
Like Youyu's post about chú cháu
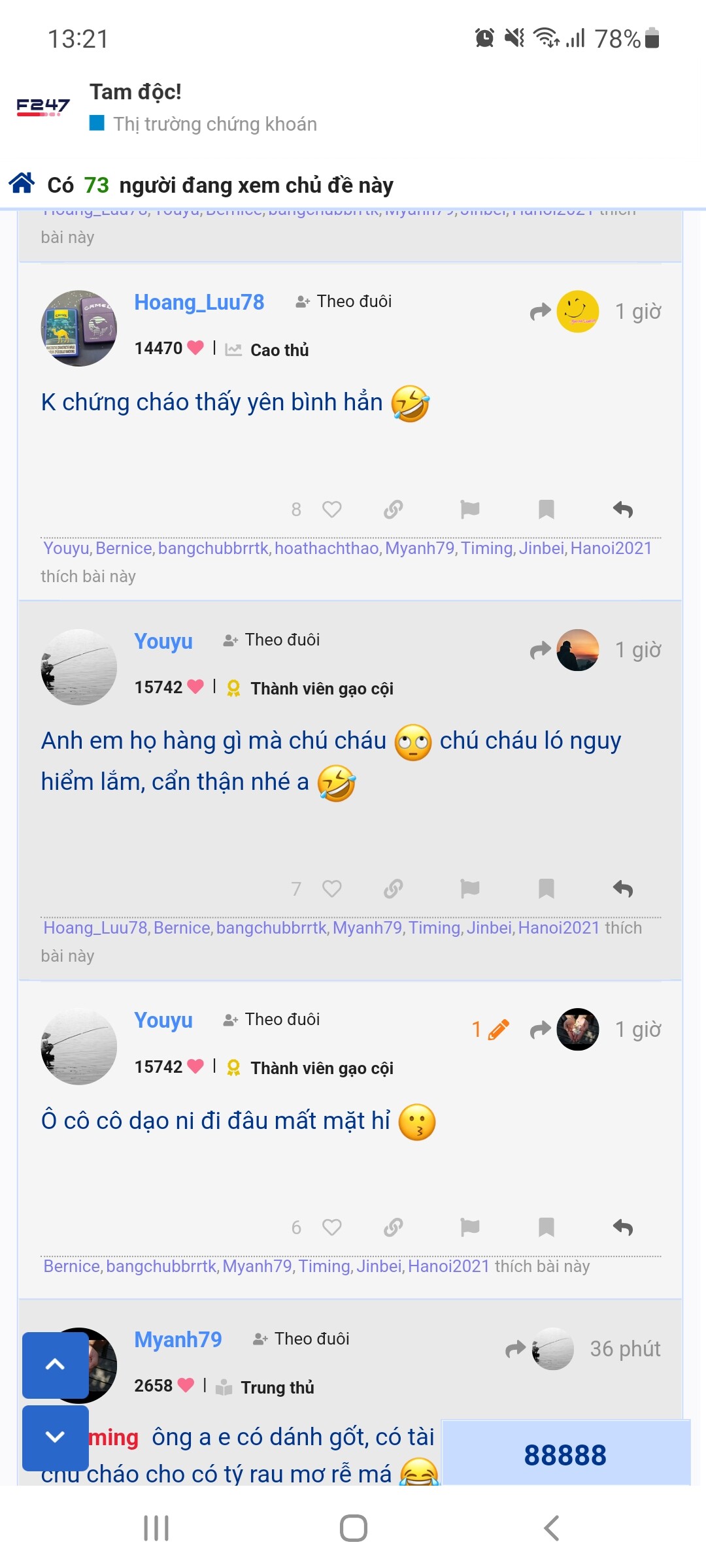pyautogui.click(x=332, y=889)
